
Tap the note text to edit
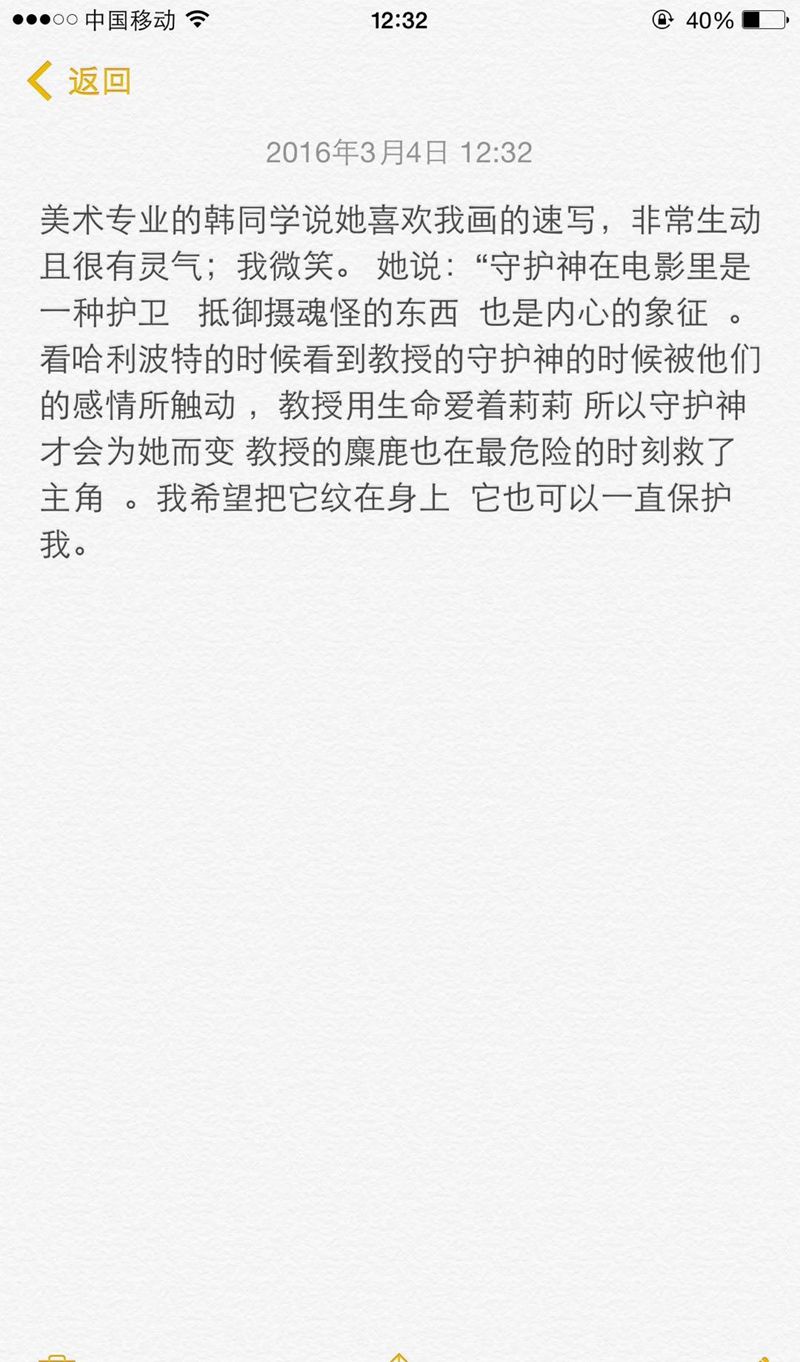click(400, 382)
